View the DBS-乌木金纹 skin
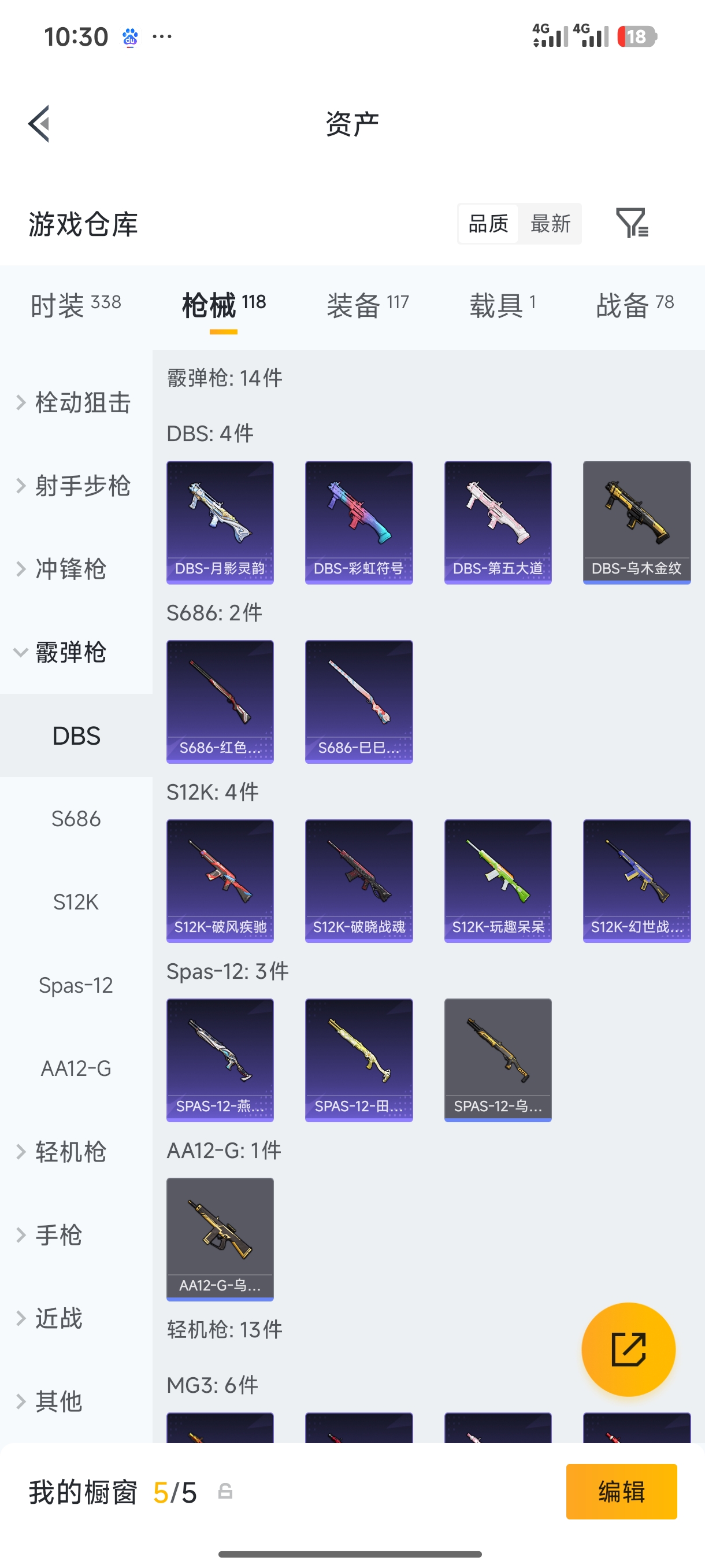 pyautogui.click(x=637, y=522)
